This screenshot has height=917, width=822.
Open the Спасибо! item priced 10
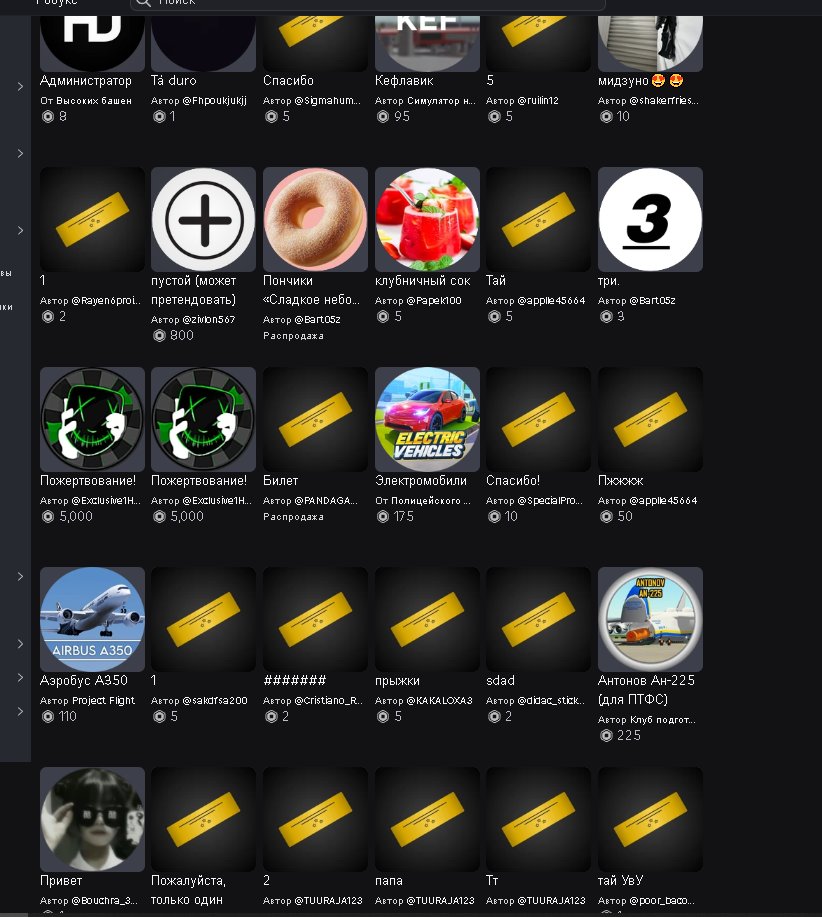538,419
